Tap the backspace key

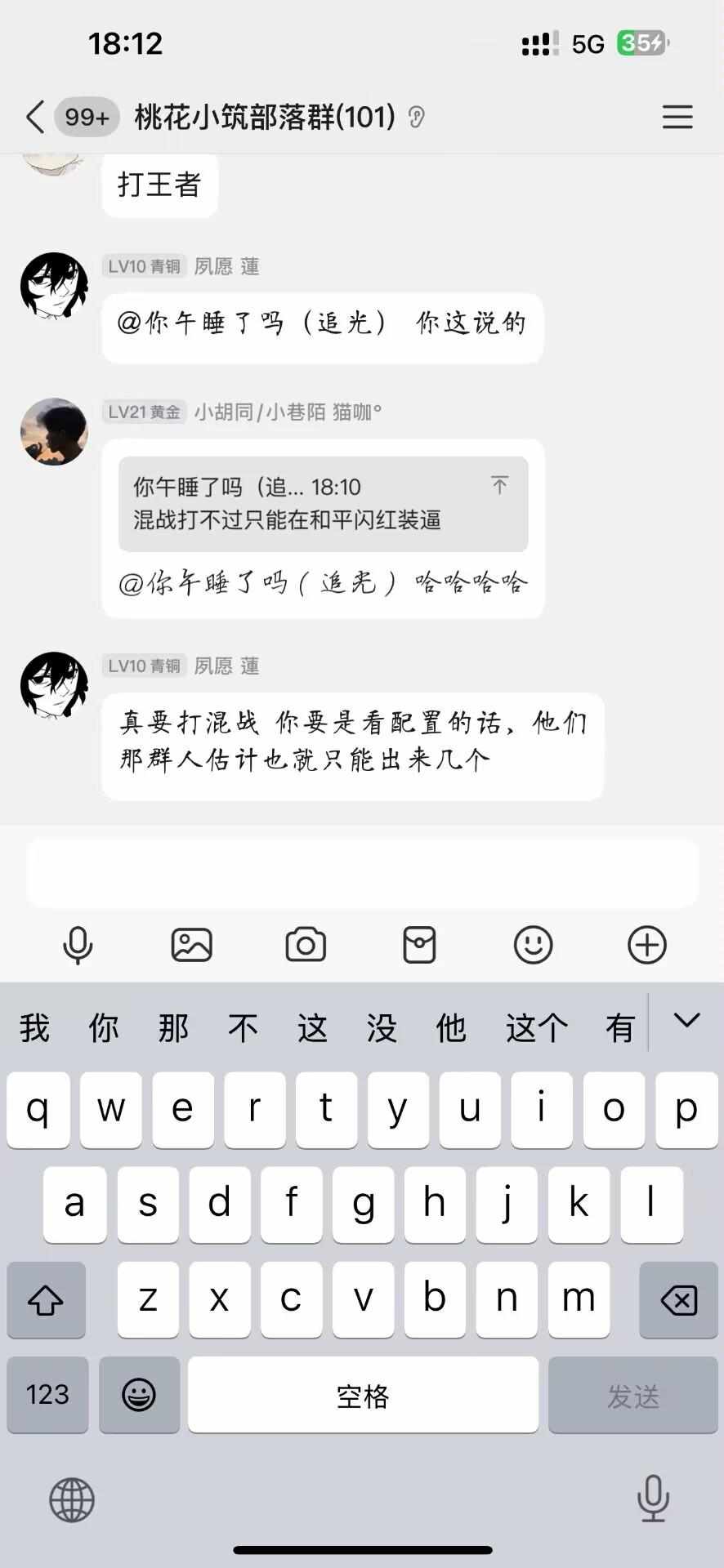coord(678,1300)
